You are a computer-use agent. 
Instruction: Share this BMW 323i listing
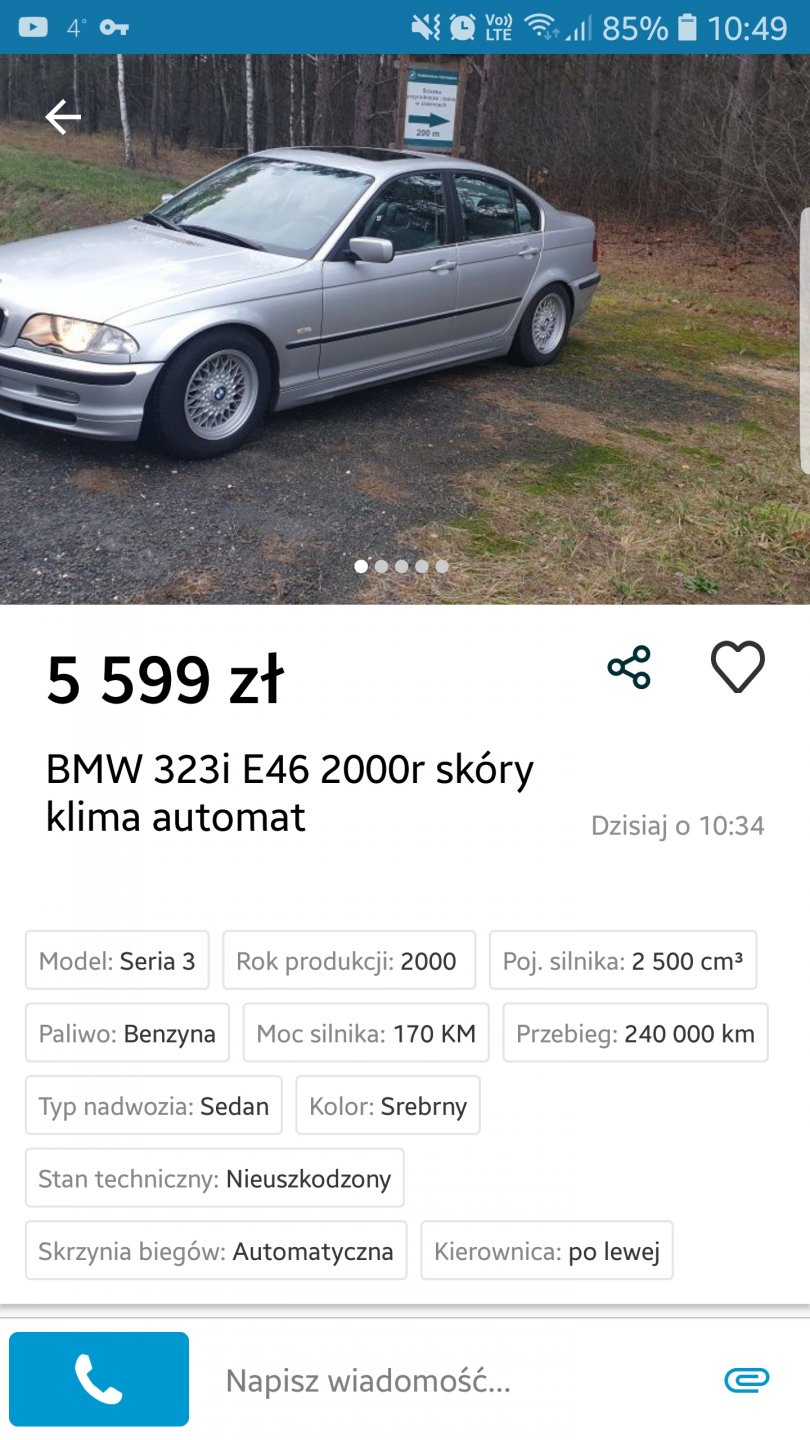click(629, 667)
